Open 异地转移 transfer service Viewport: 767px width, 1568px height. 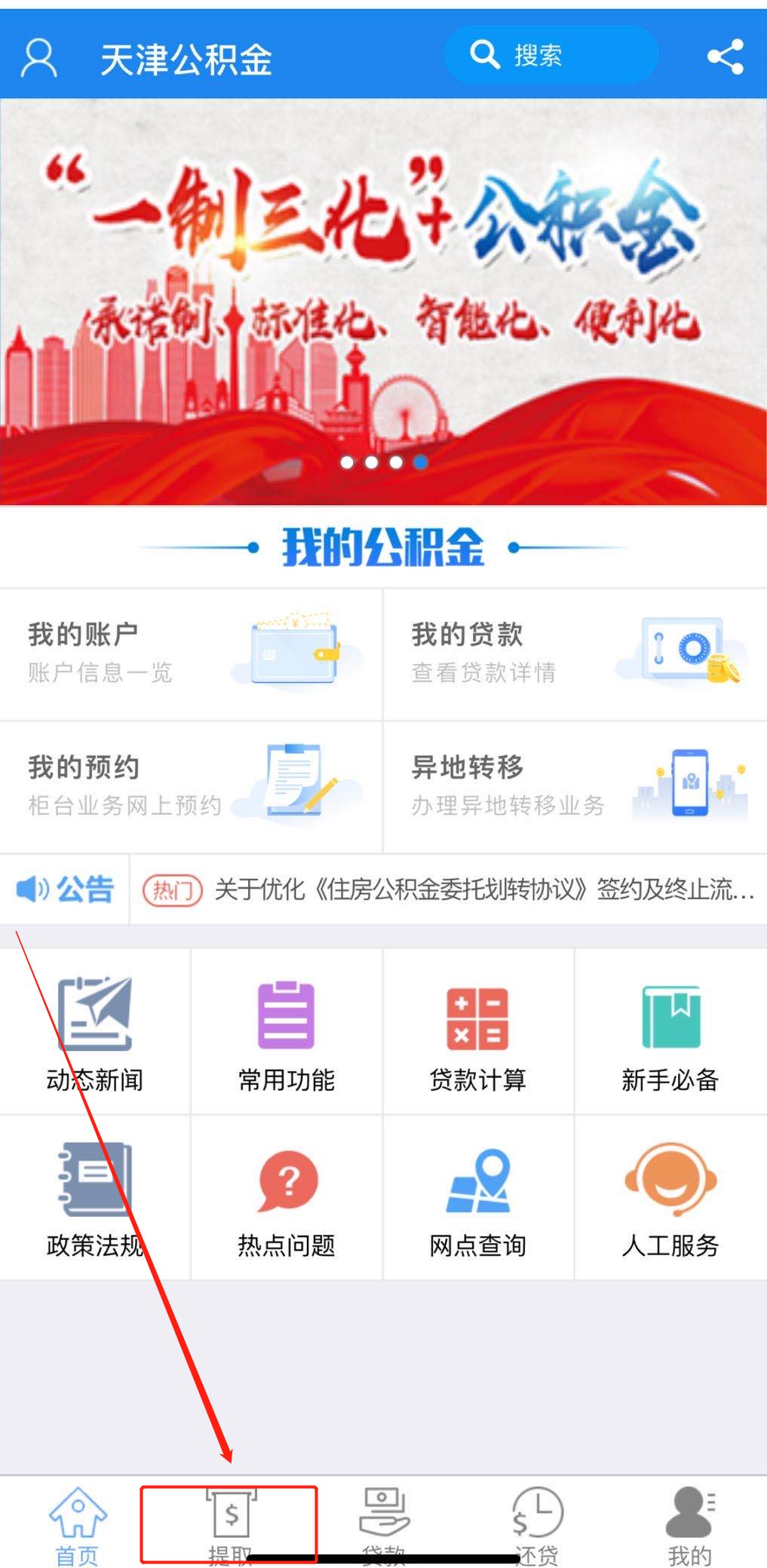point(575,786)
